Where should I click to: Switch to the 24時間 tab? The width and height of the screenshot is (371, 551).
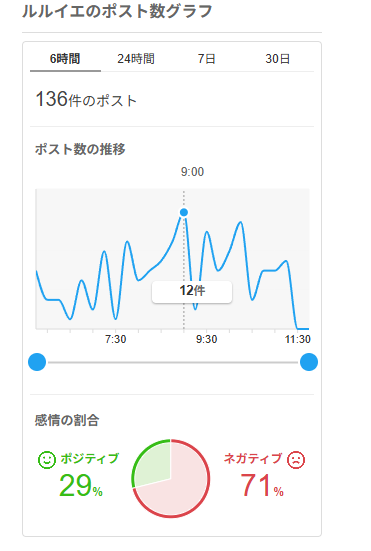click(x=136, y=59)
